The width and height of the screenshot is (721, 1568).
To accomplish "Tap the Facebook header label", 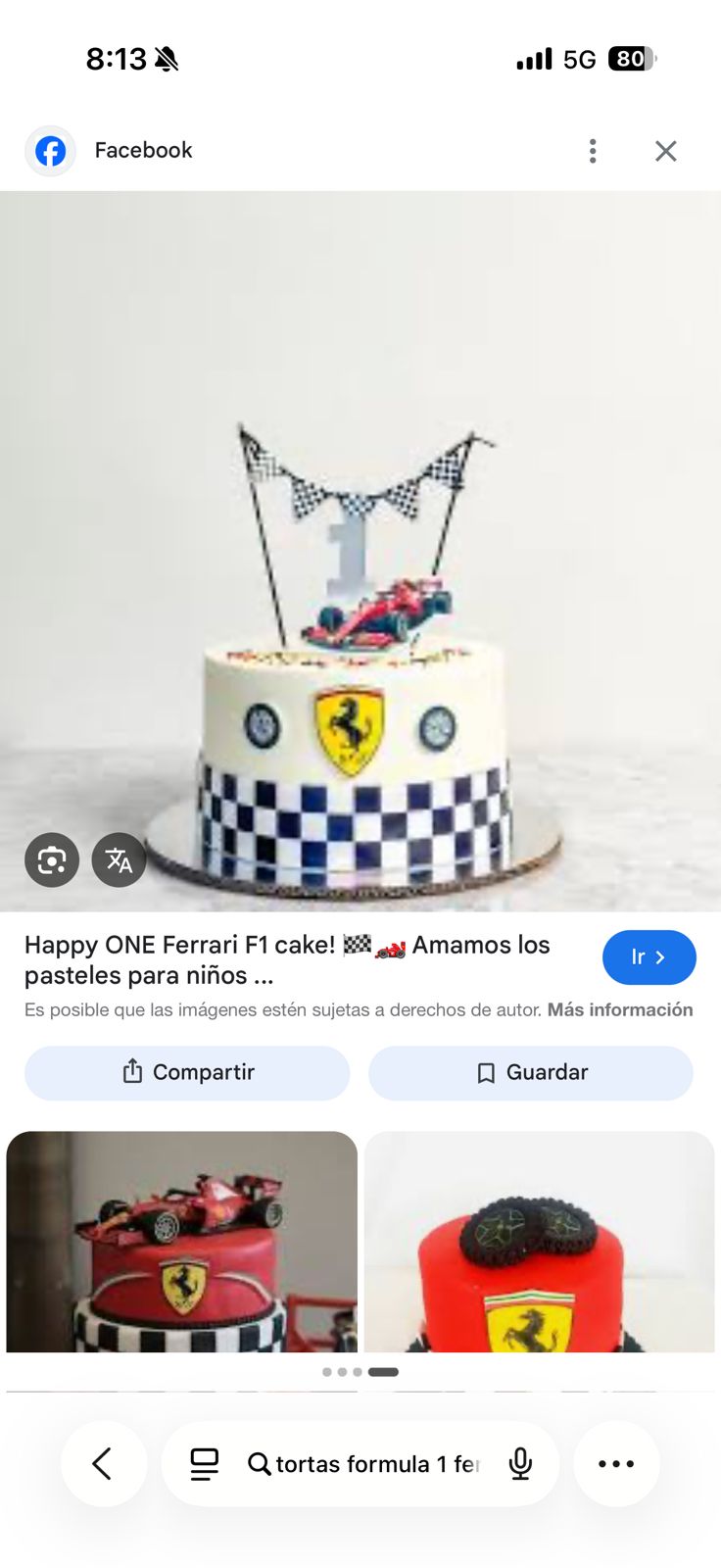I will coord(143,150).
